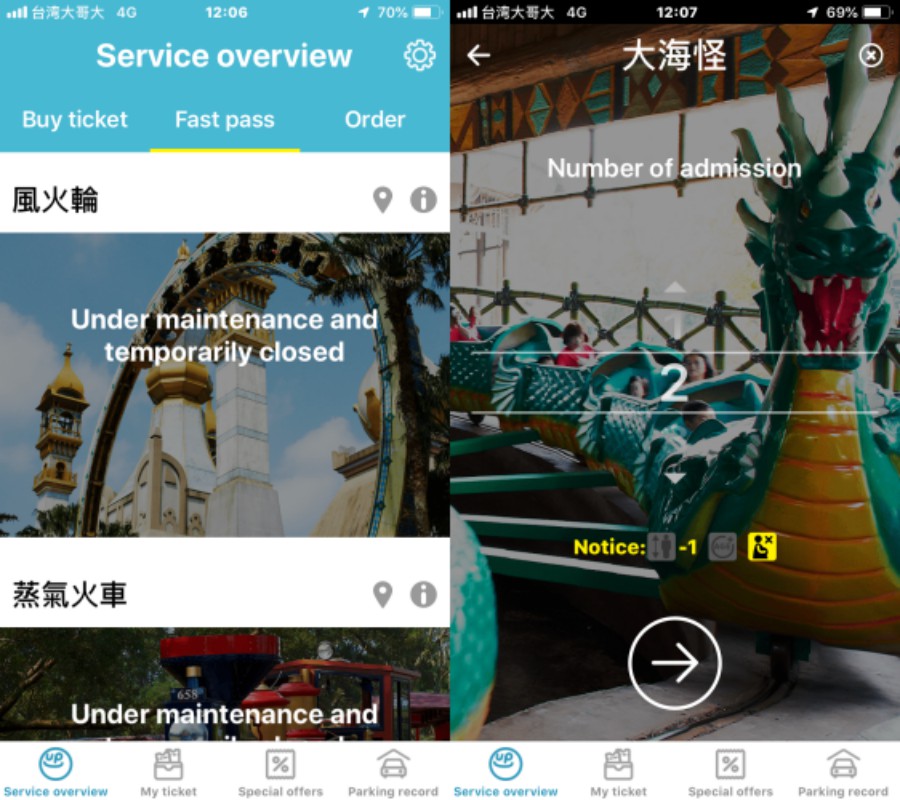Switch to the Order tab
900x800 pixels.
pos(375,119)
